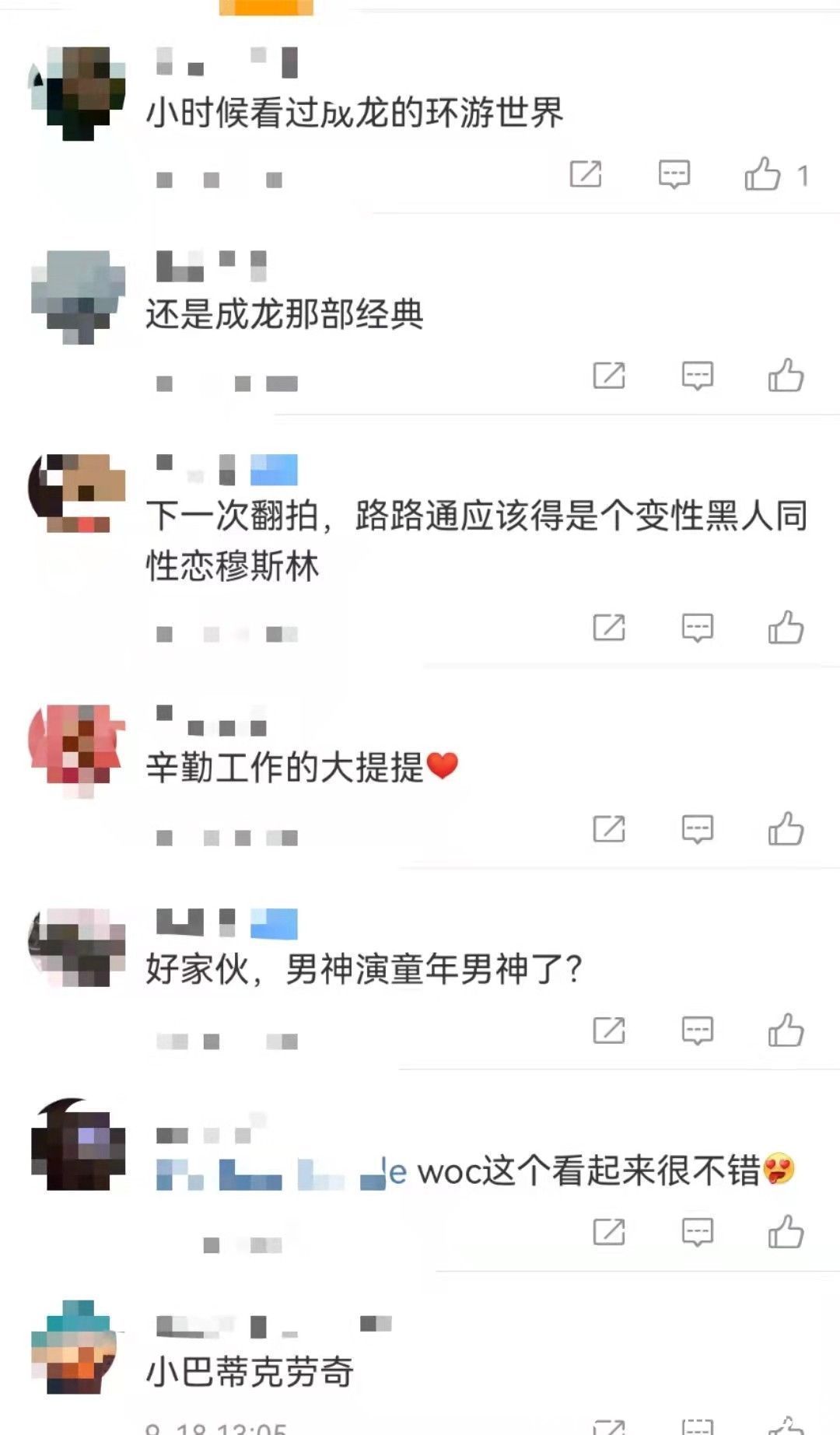Repost the comment 还是成龙那部经典

(609, 376)
